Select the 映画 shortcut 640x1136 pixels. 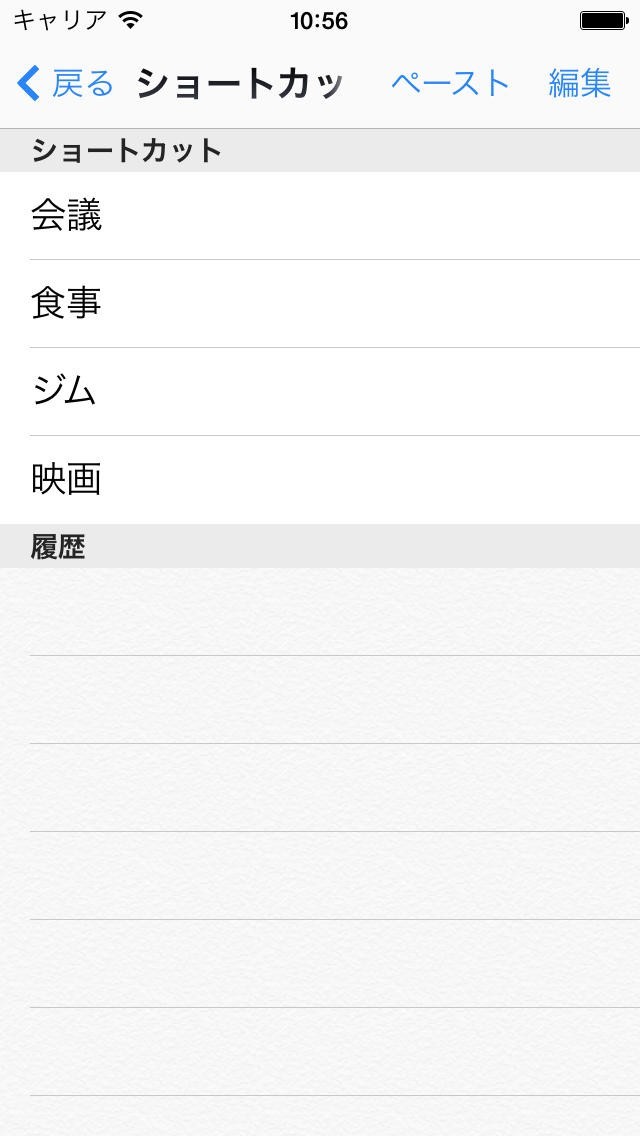(320, 480)
